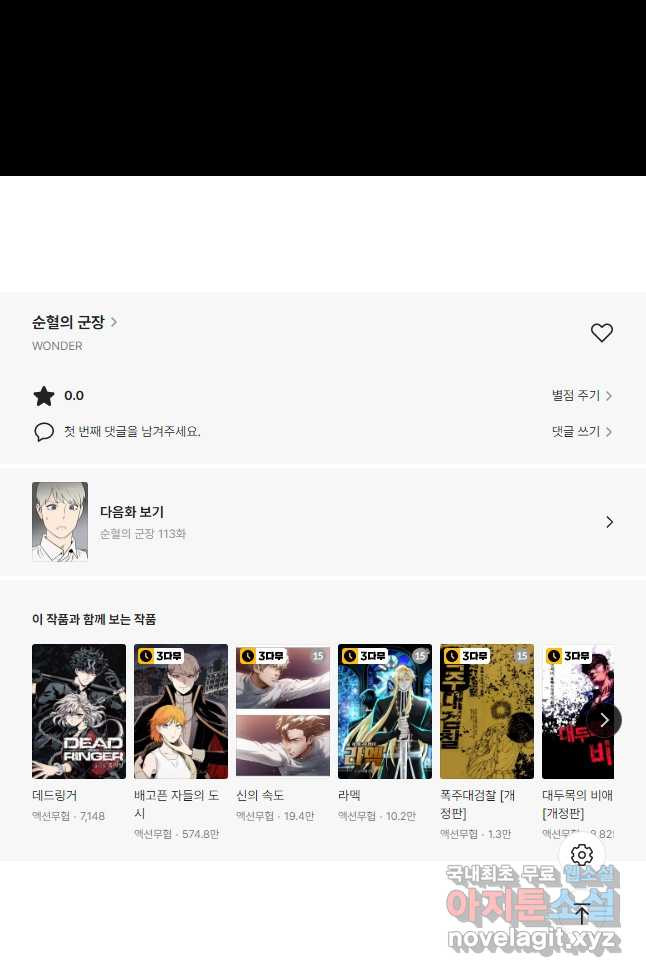Show more recommended titles with right arrow
This screenshot has height=977, width=646.
click(603, 720)
